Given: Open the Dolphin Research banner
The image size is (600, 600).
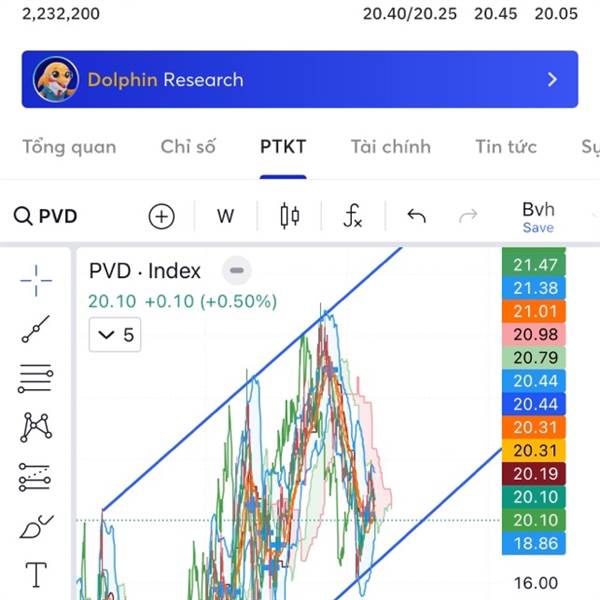Looking at the screenshot, I should 300,79.
